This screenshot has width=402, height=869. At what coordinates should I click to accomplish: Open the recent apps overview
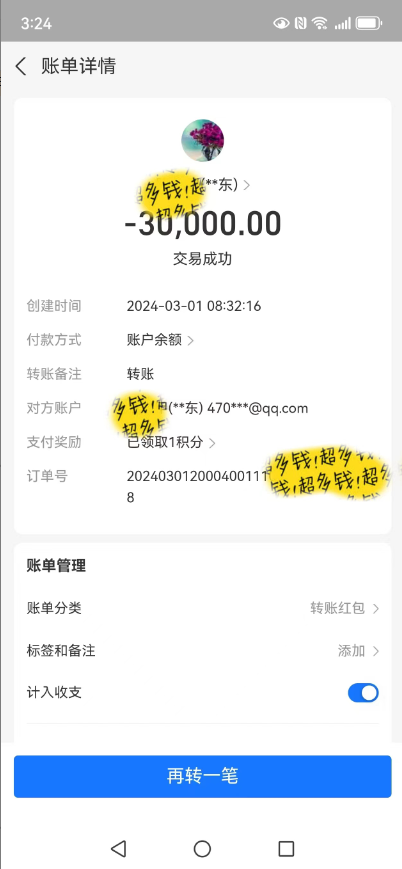tap(286, 848)
